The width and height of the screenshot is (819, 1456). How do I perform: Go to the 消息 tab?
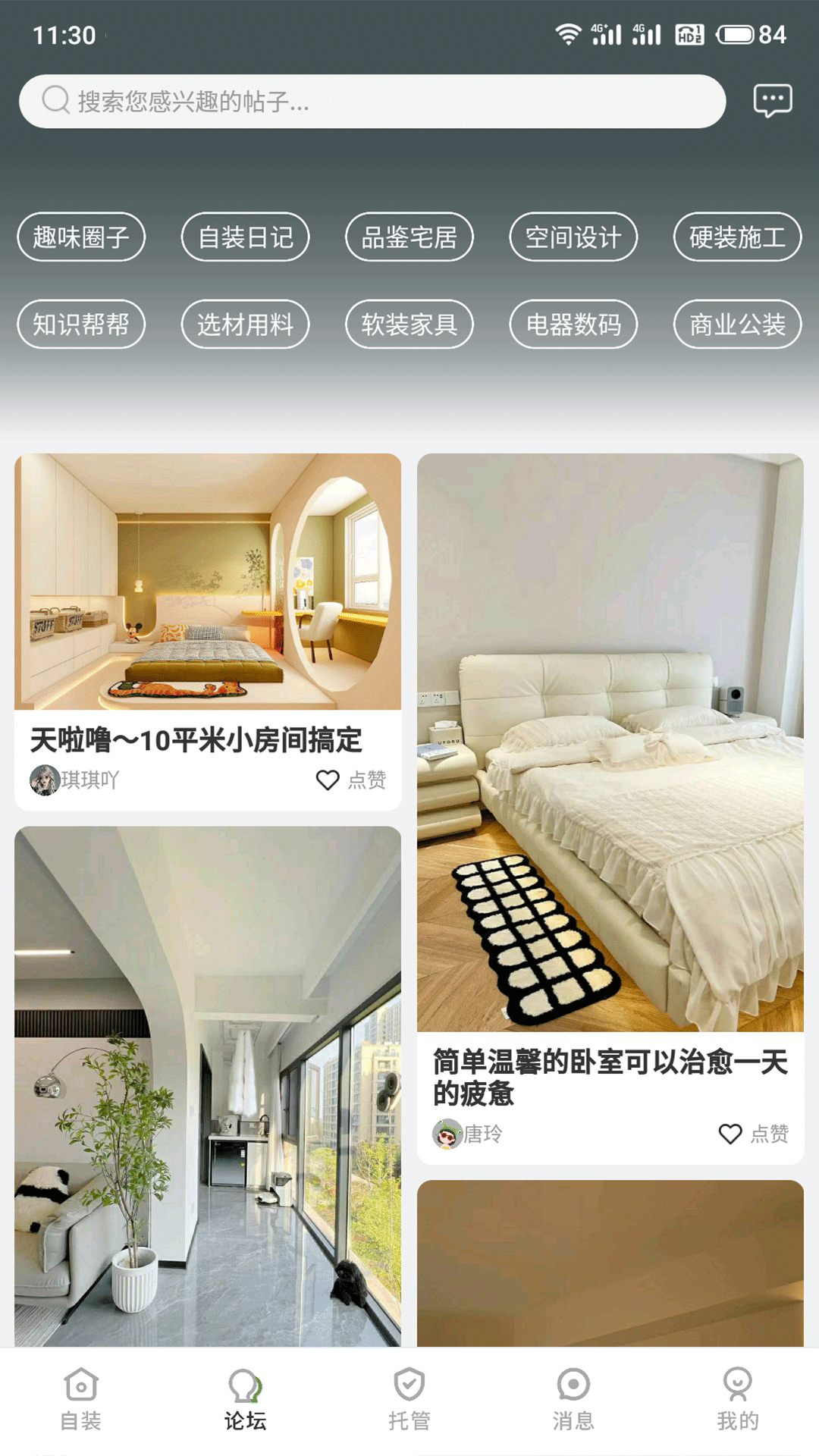[x=573, y=1400]
